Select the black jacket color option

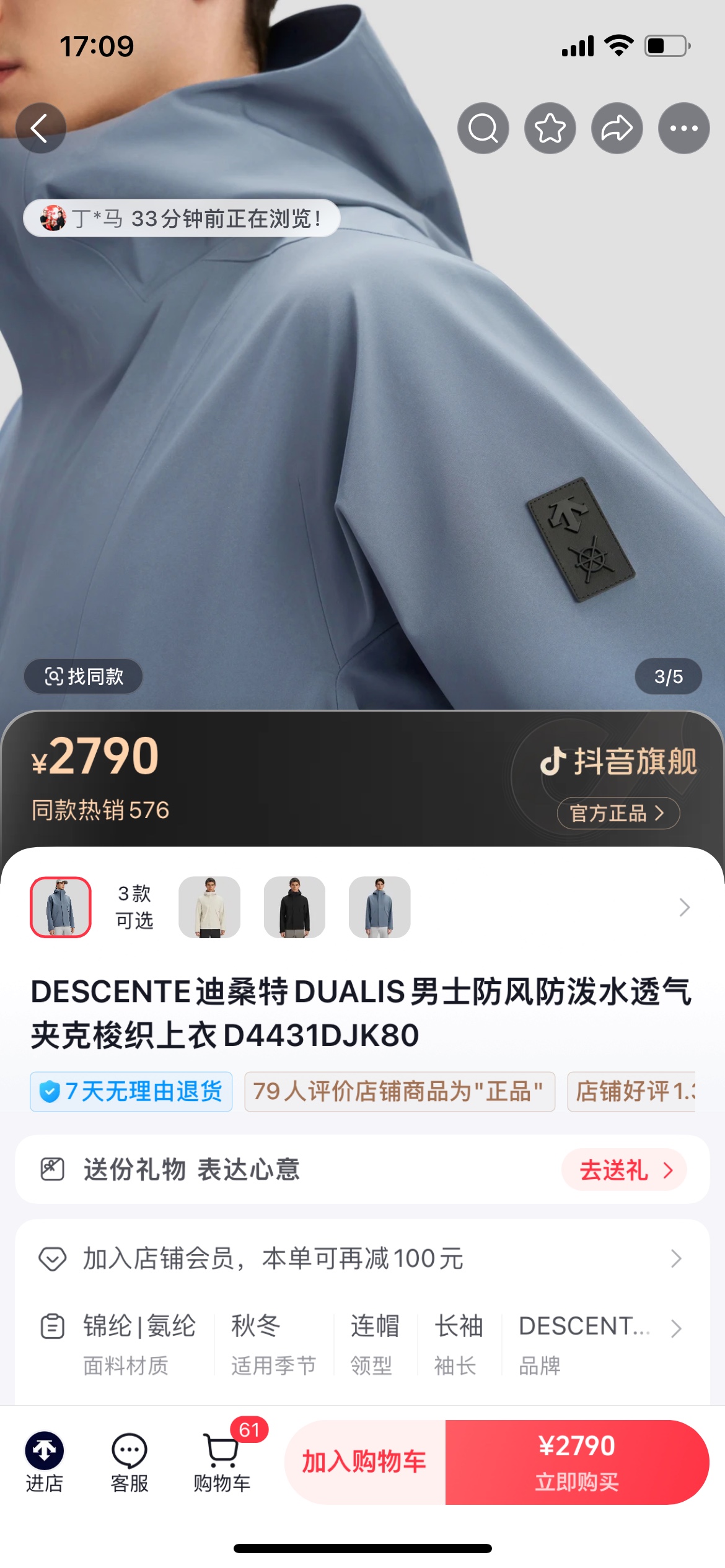294,907
